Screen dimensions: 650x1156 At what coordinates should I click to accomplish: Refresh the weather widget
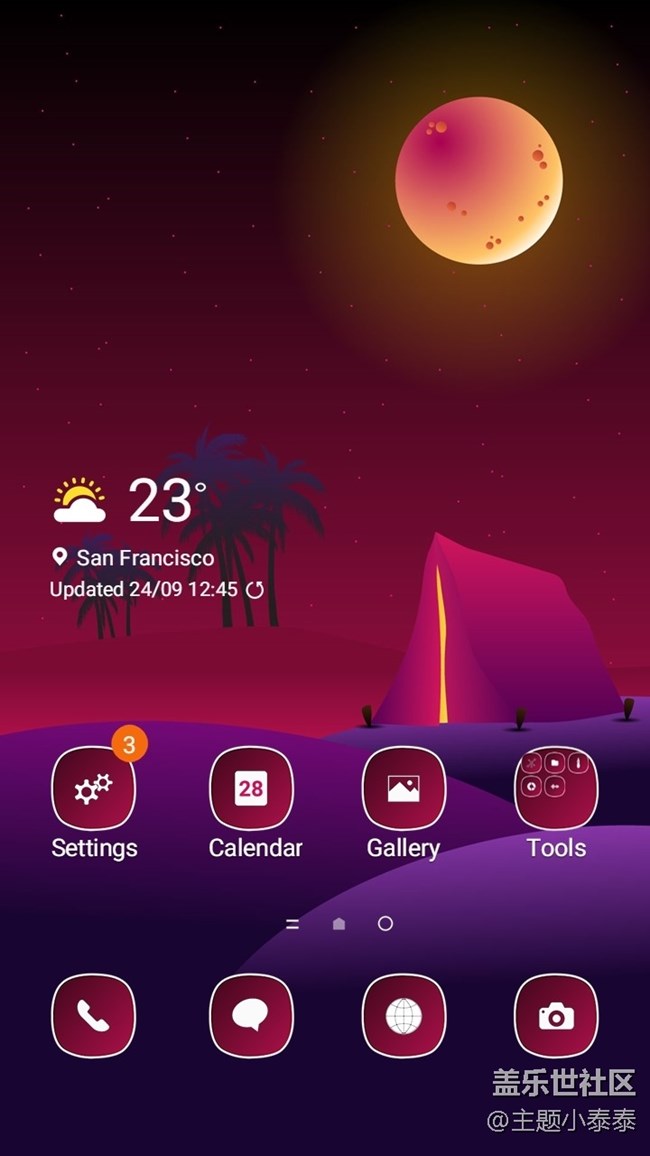tap(255, 590)
